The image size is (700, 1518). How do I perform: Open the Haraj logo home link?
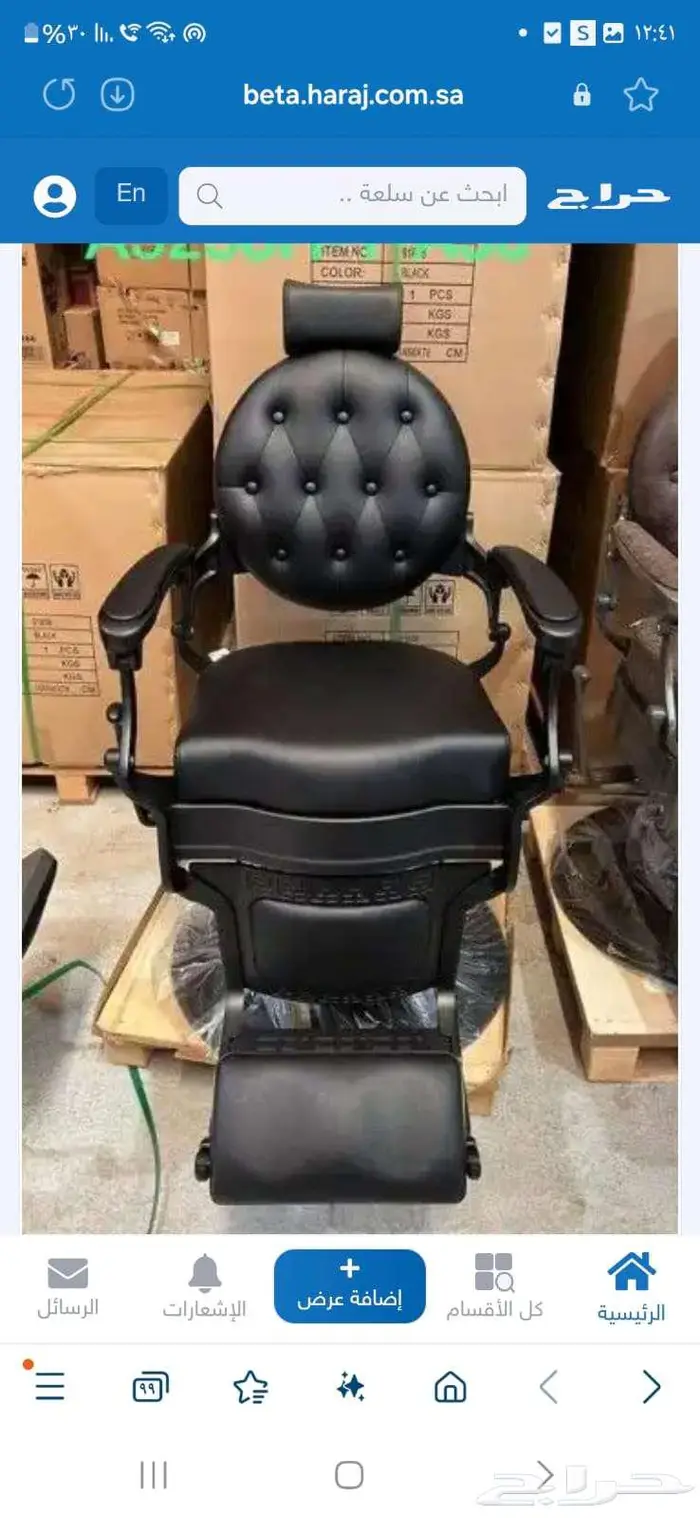tap(608, 196)
